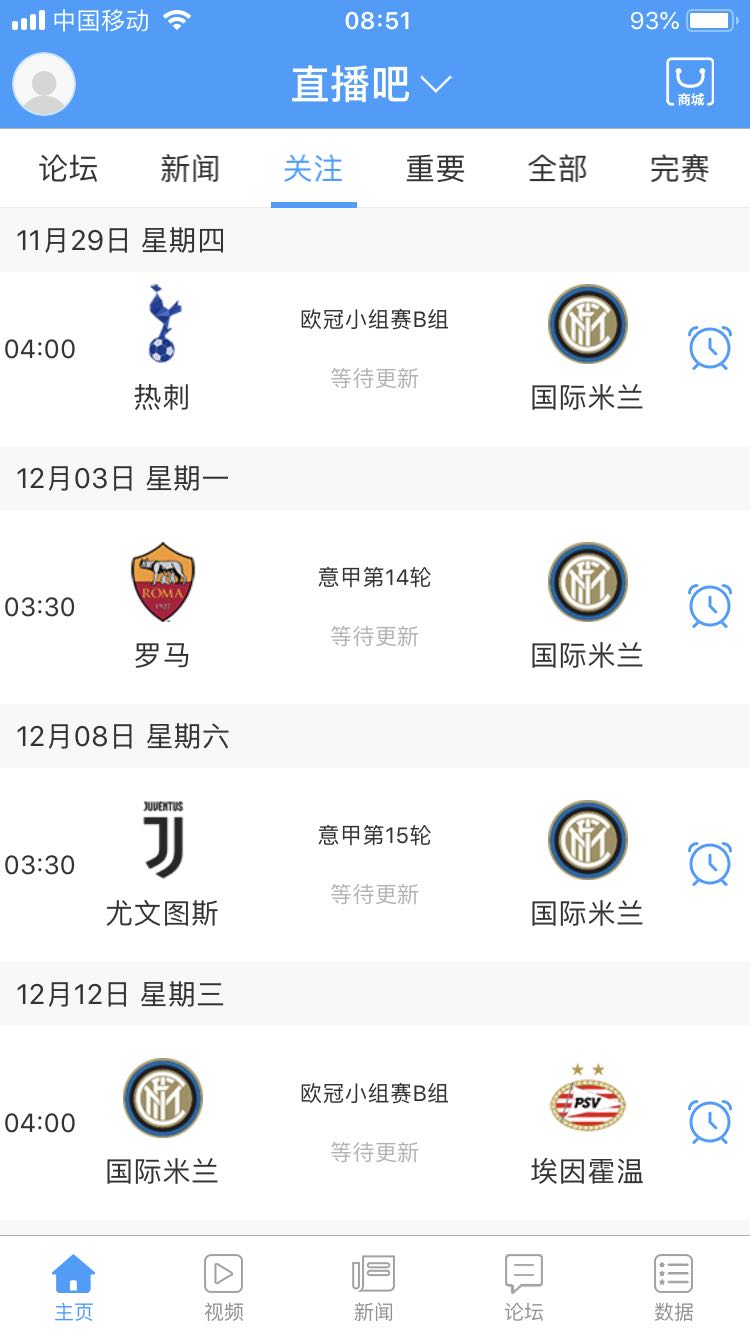Select the 全部 tab
The height and width of the screenshot is (1334, 750).
pos(557,169)
